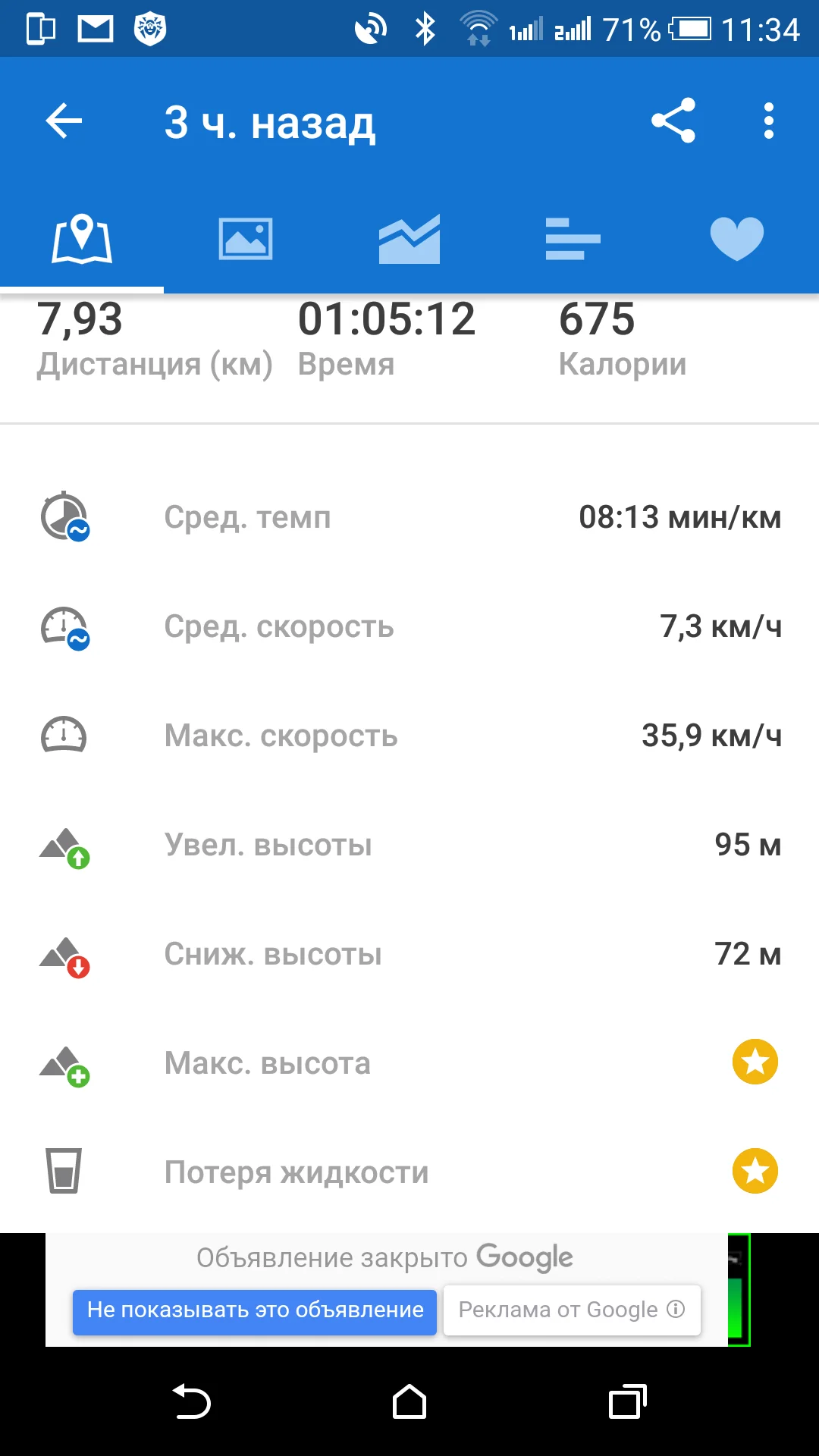The image size is (819, 1456).
Task: Switch to the charts tab
Action: tap(409, 239)
